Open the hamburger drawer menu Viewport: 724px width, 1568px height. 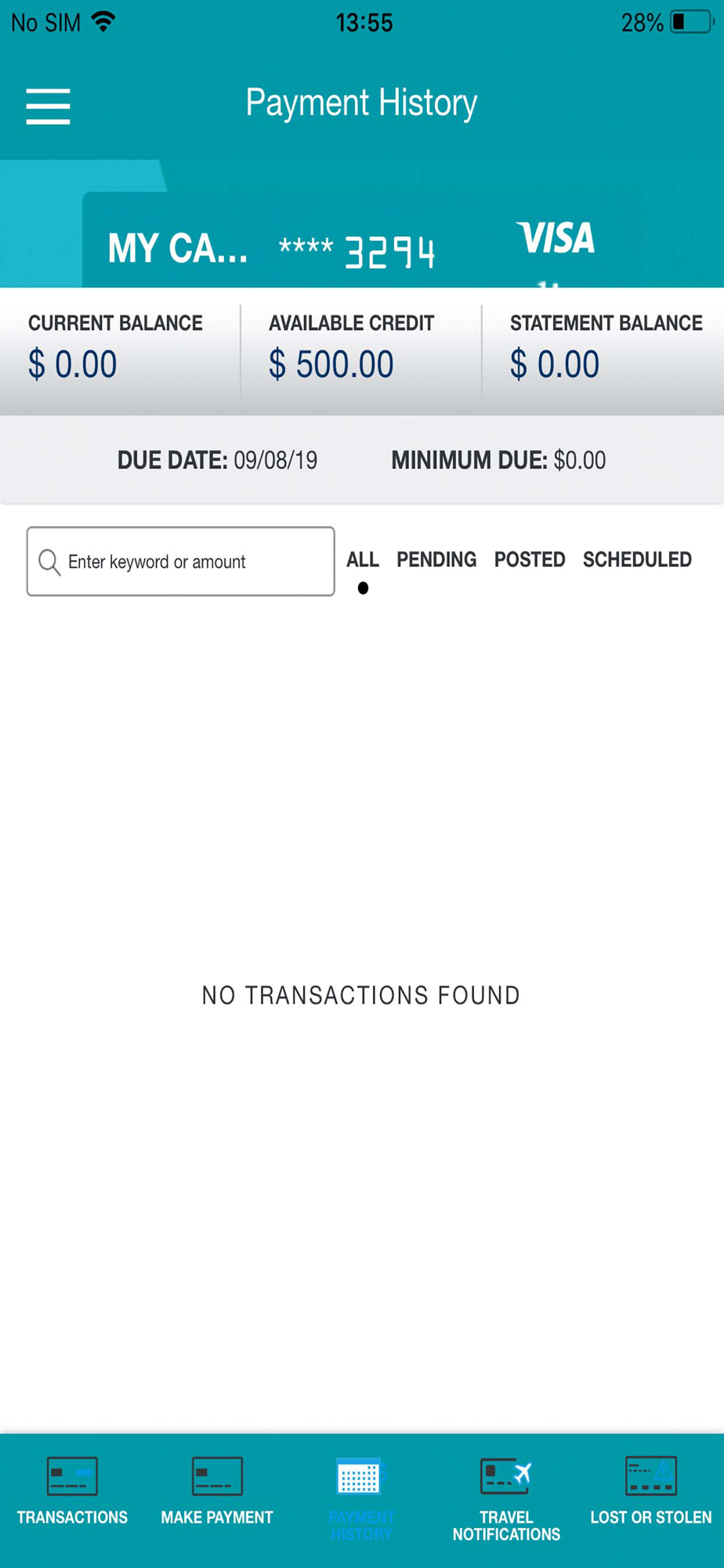[48, 106]
